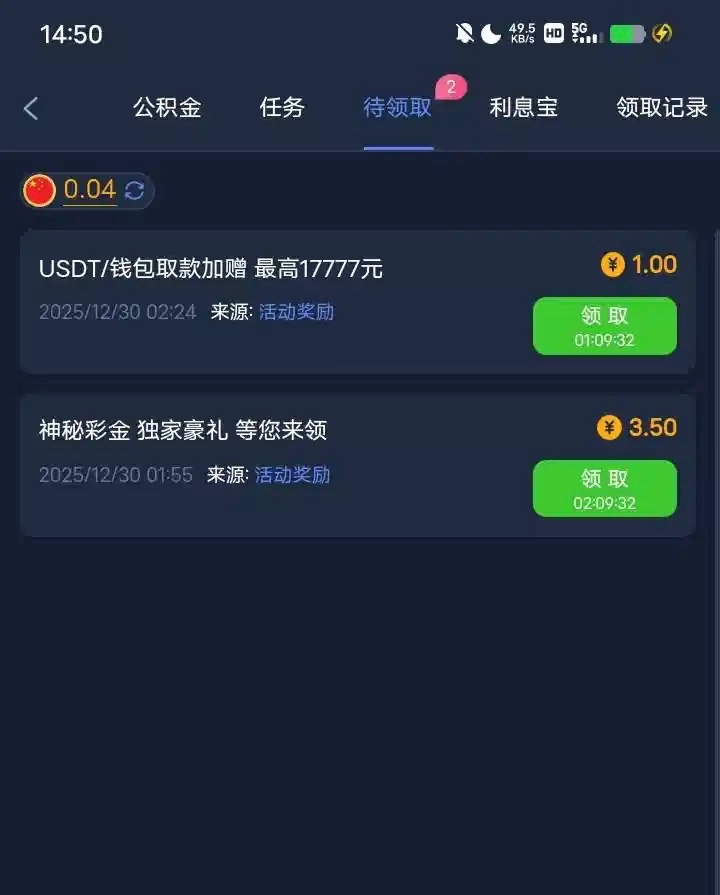Viewport: 720px width, 895px height.
Task: Switch to the 公积金 tab
Action: click(167, 108)
